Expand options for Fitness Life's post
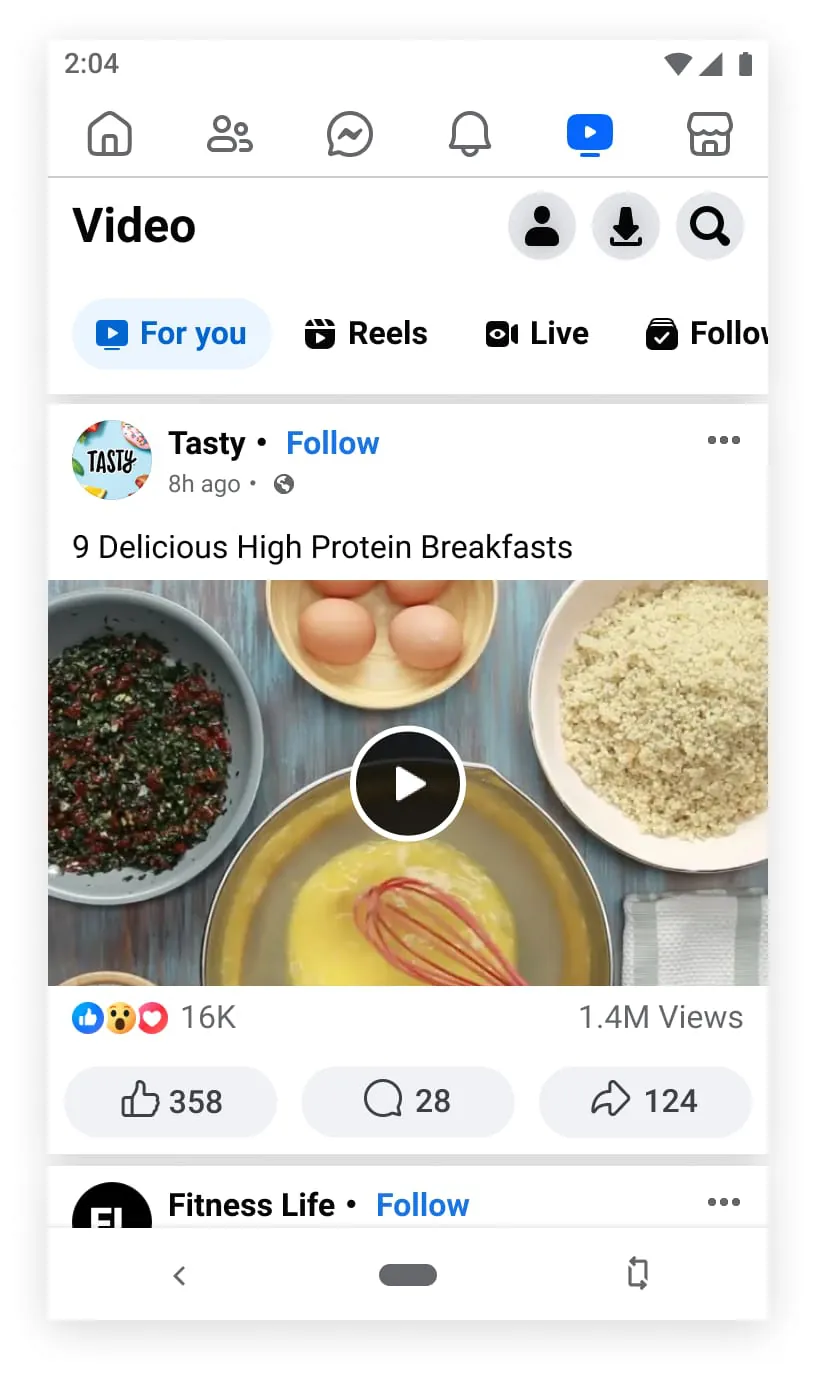Screen dimensions: 816x1376 (723, 1202)
